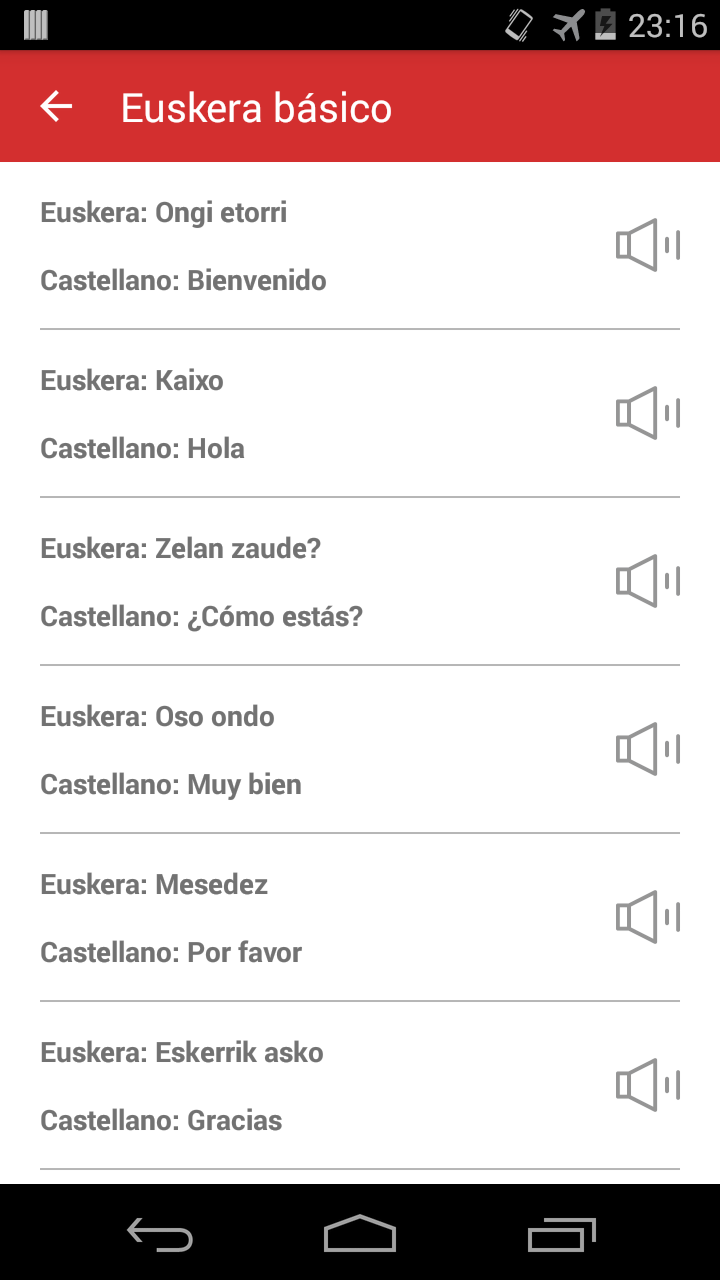Listen to Eskerrik asko audio
This screenshot has width=720, height=1280.
pyautogui.click(x=647, y=1085)
